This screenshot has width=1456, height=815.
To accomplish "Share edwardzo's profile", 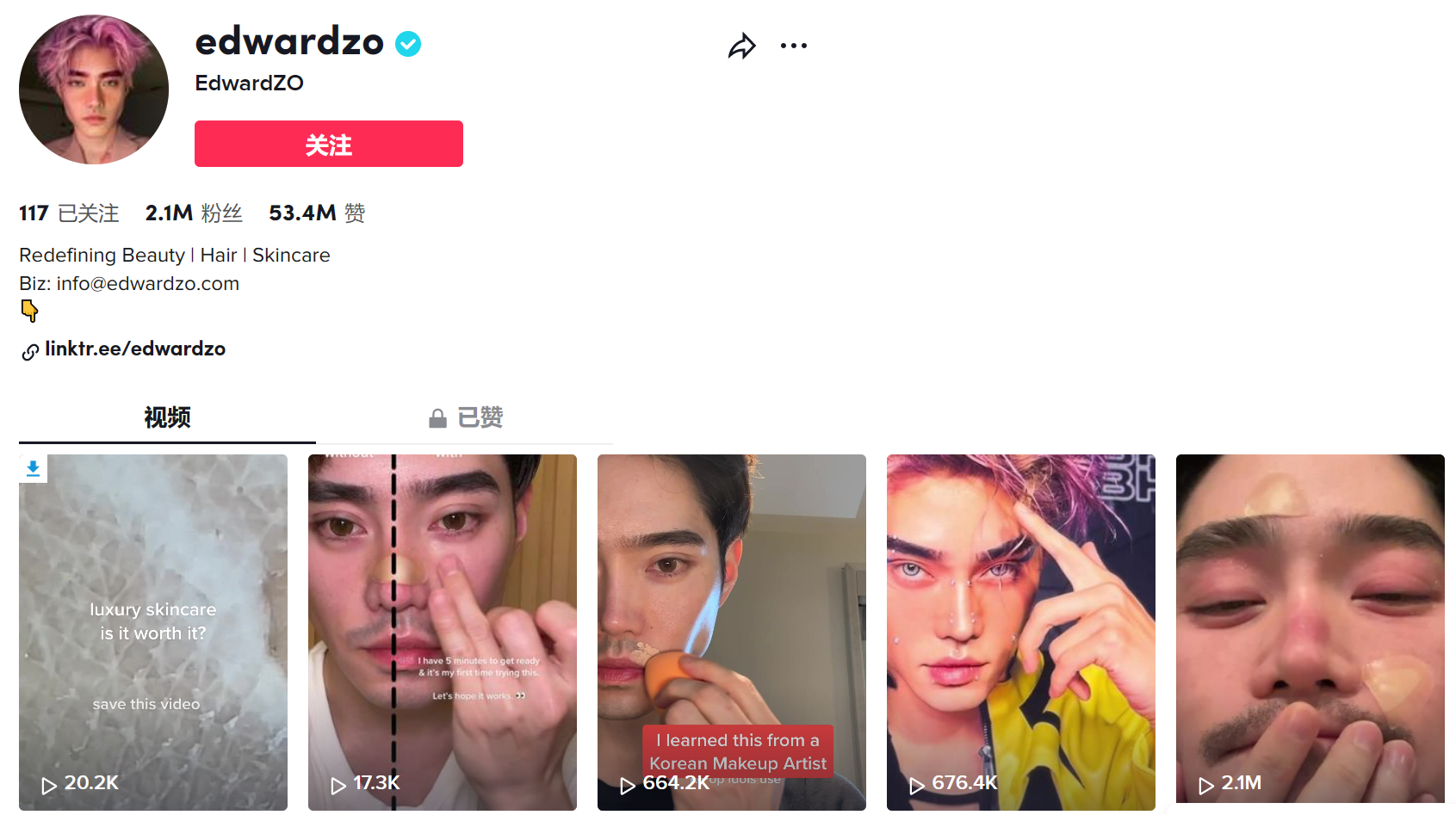I will coord(741,46).
